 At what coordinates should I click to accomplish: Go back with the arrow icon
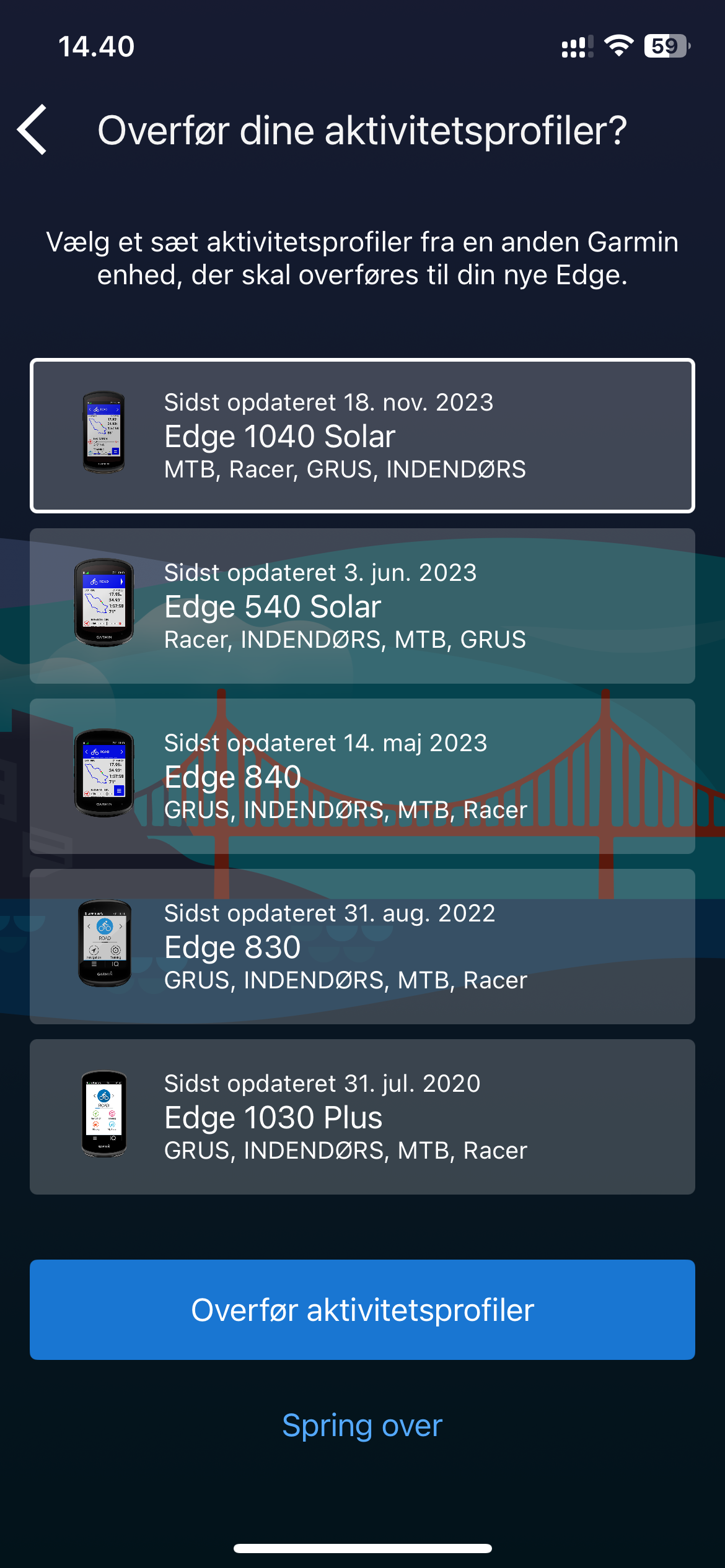click(x=32, y=129)
